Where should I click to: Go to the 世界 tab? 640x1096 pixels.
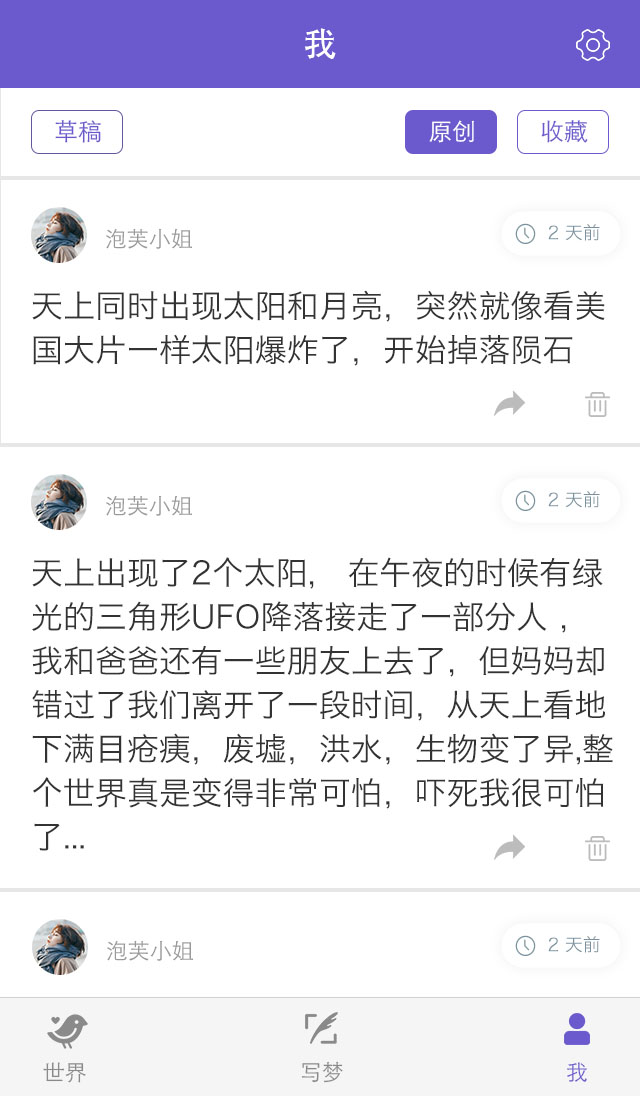66,1047
